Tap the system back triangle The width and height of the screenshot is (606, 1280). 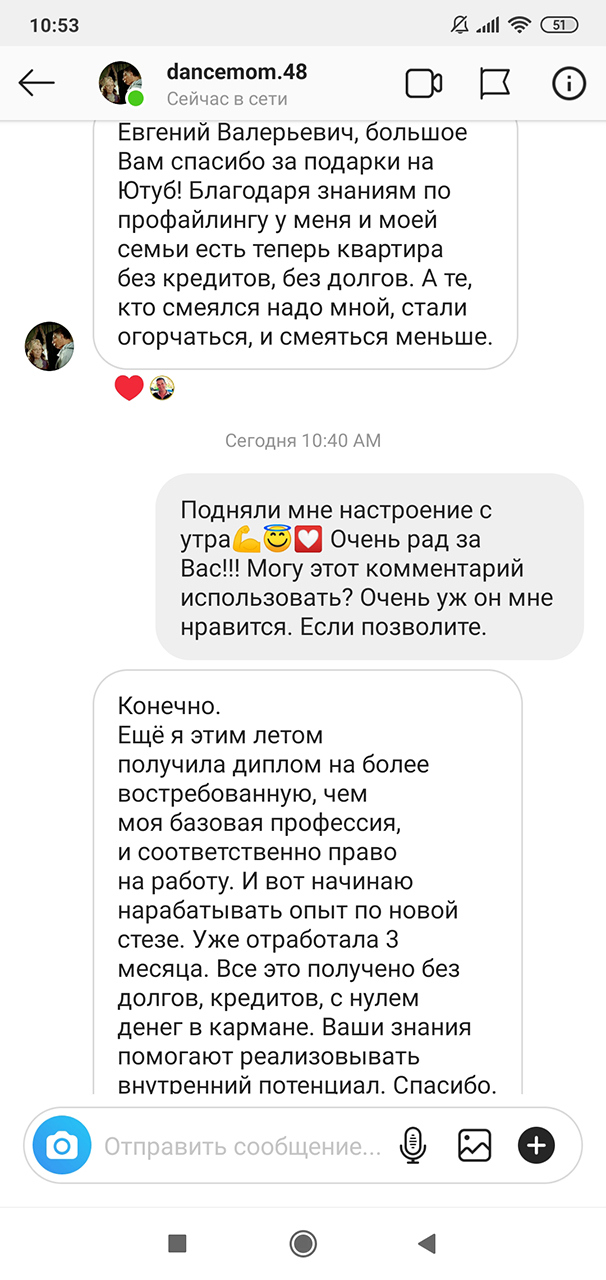coord(427,1243)
